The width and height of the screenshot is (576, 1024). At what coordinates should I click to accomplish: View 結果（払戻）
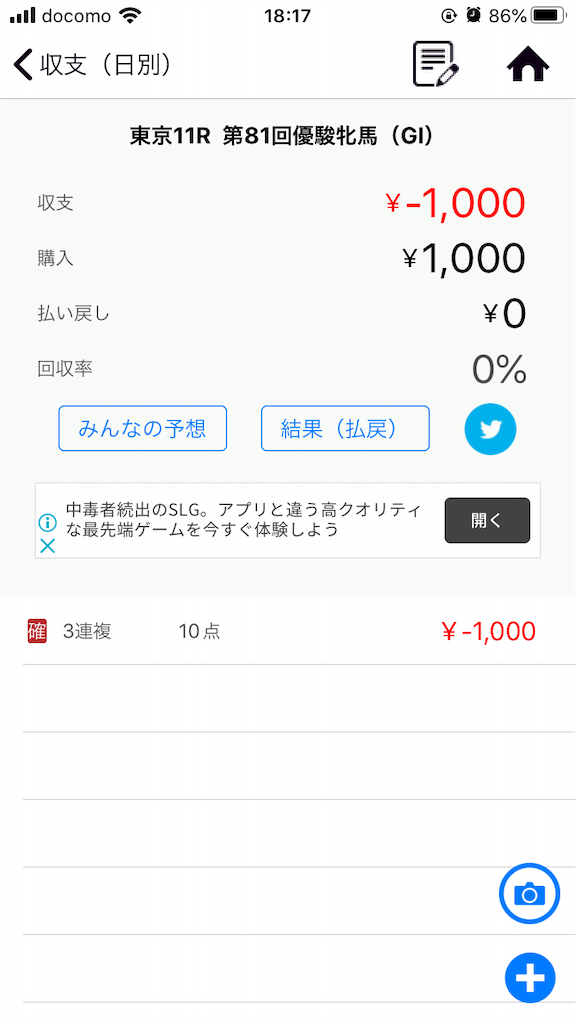(345, 428)
